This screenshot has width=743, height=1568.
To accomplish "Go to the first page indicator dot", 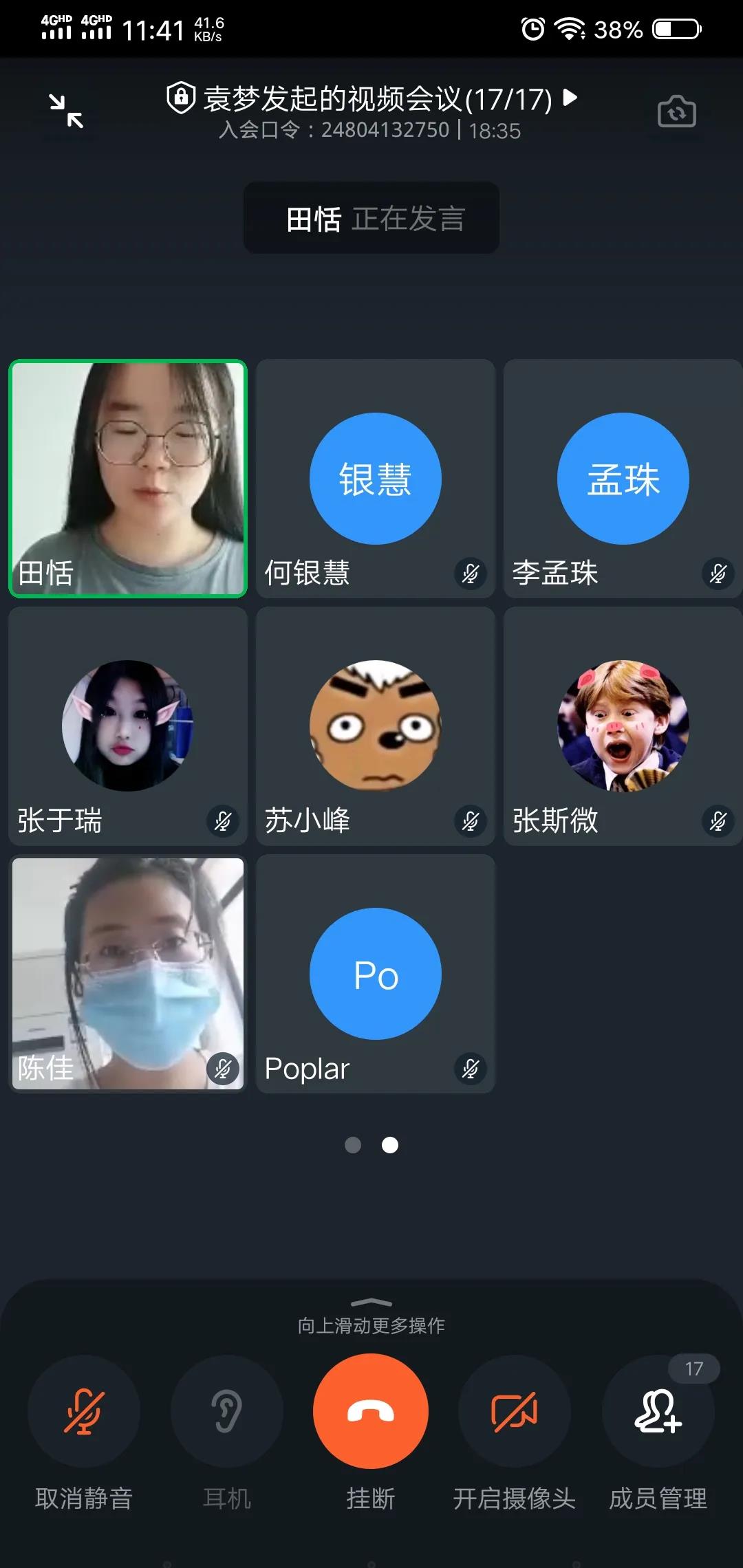I will coord(353,1145).
